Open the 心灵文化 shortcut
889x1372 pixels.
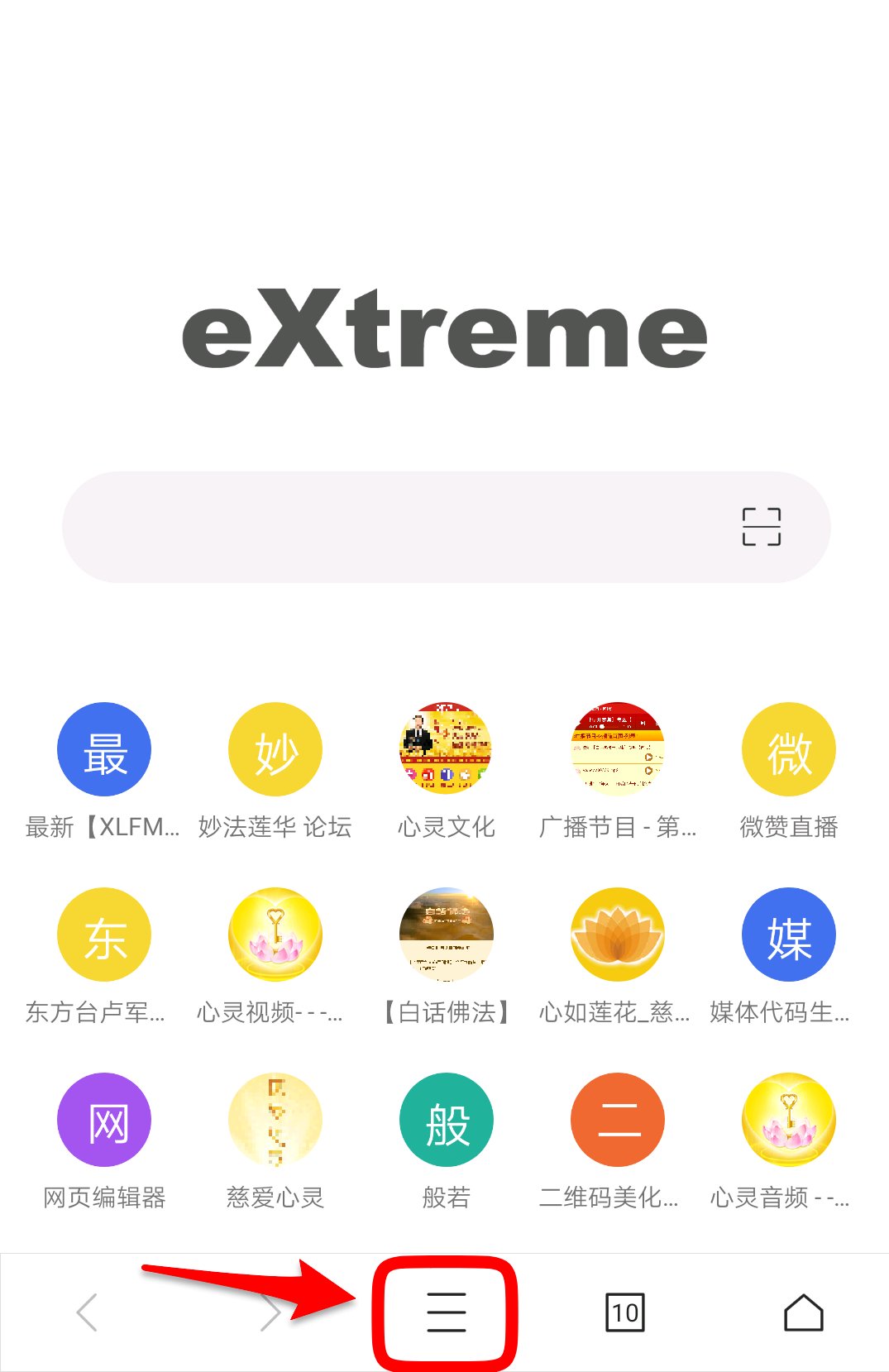tap(447, 750)
